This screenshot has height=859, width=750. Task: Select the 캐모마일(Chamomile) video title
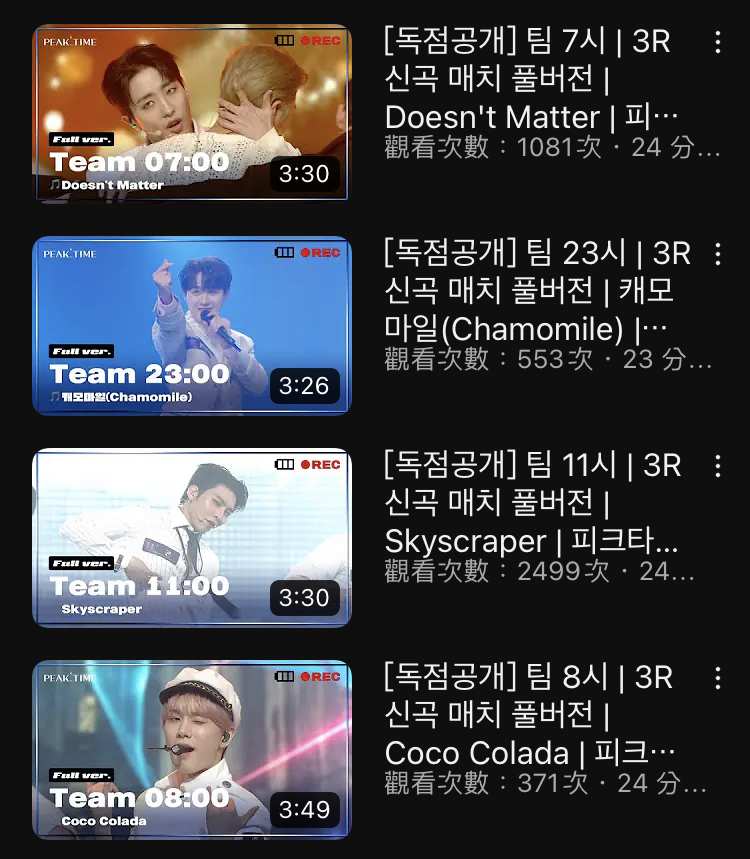point(530,291)
